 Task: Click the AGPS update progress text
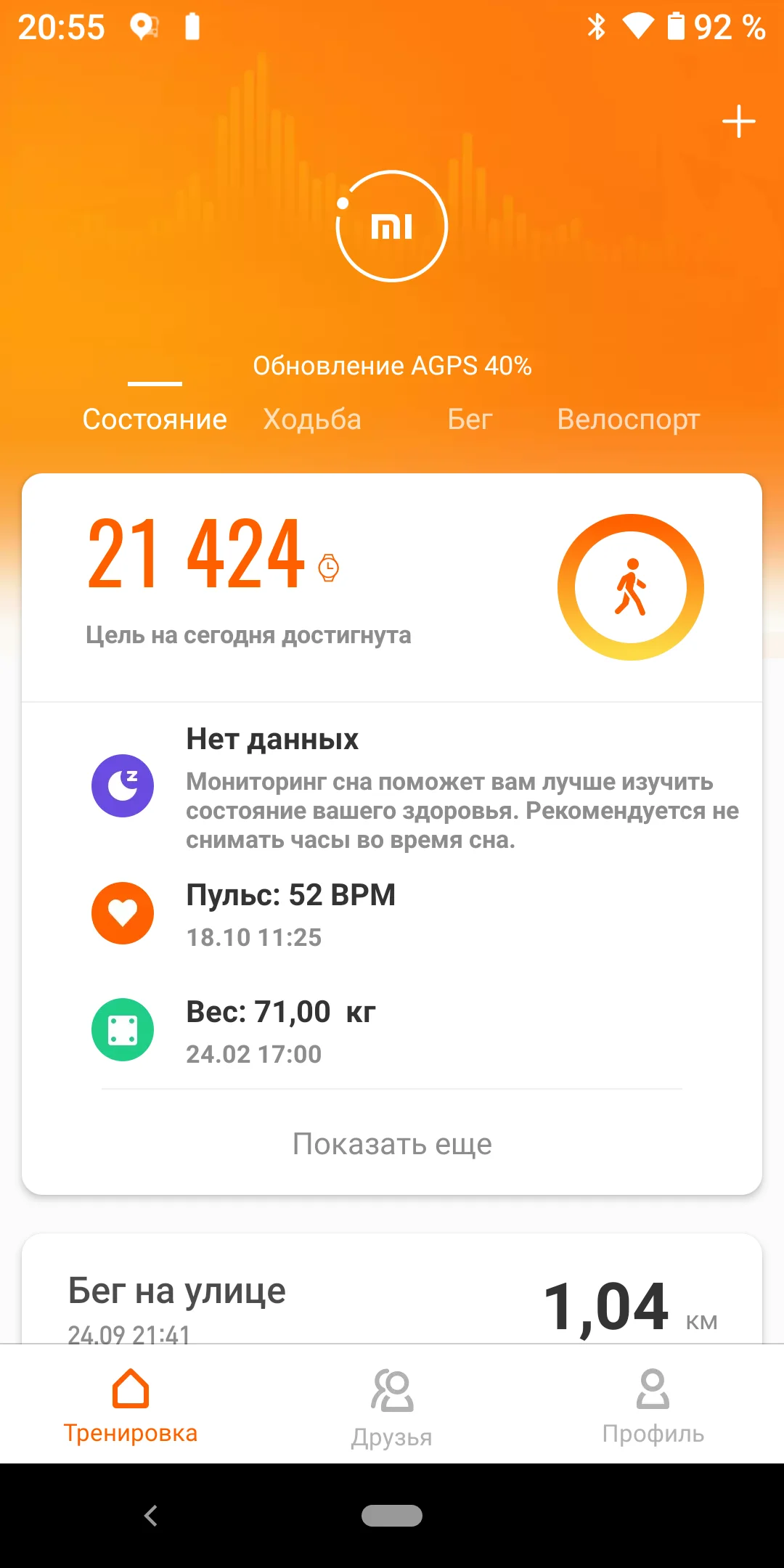391,365
